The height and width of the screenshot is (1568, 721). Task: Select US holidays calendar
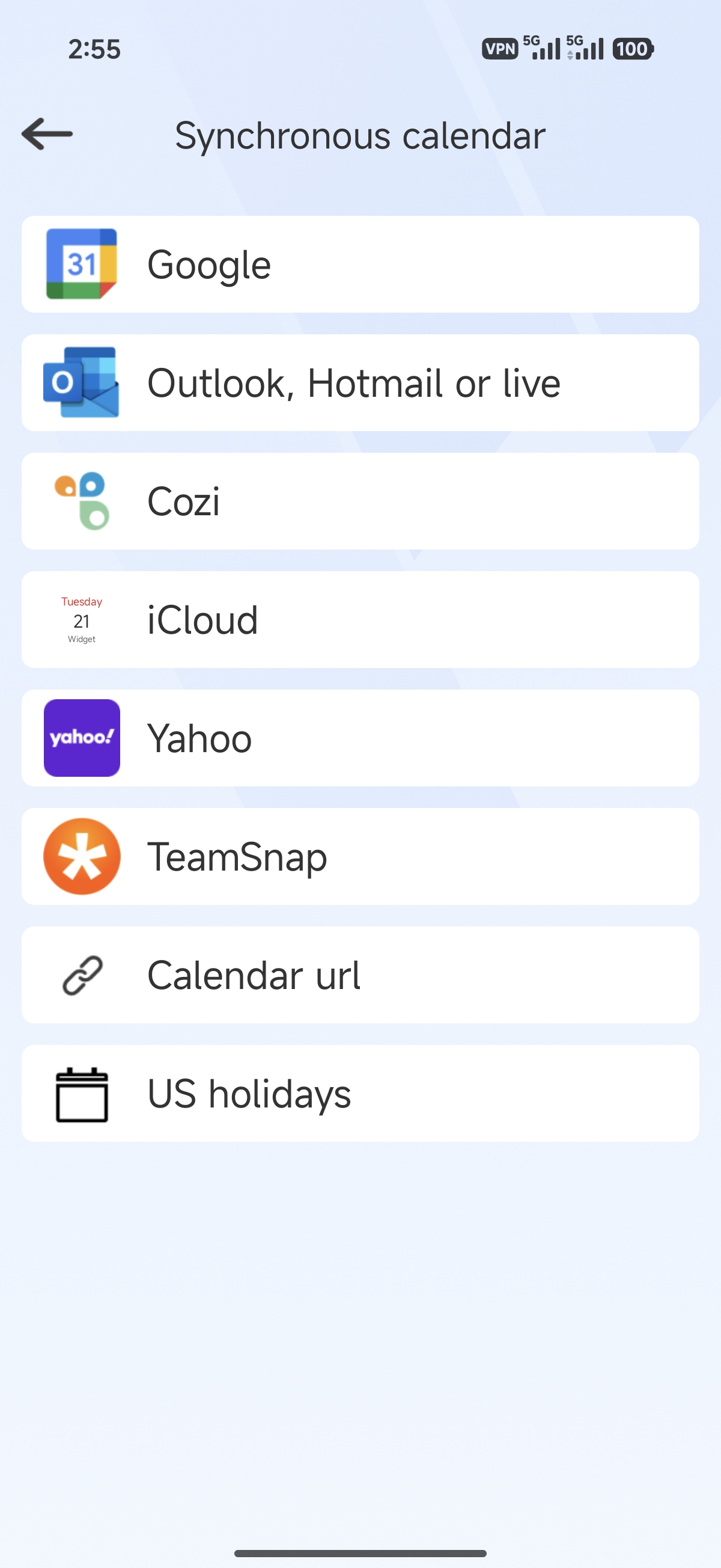coord(360,1092)
